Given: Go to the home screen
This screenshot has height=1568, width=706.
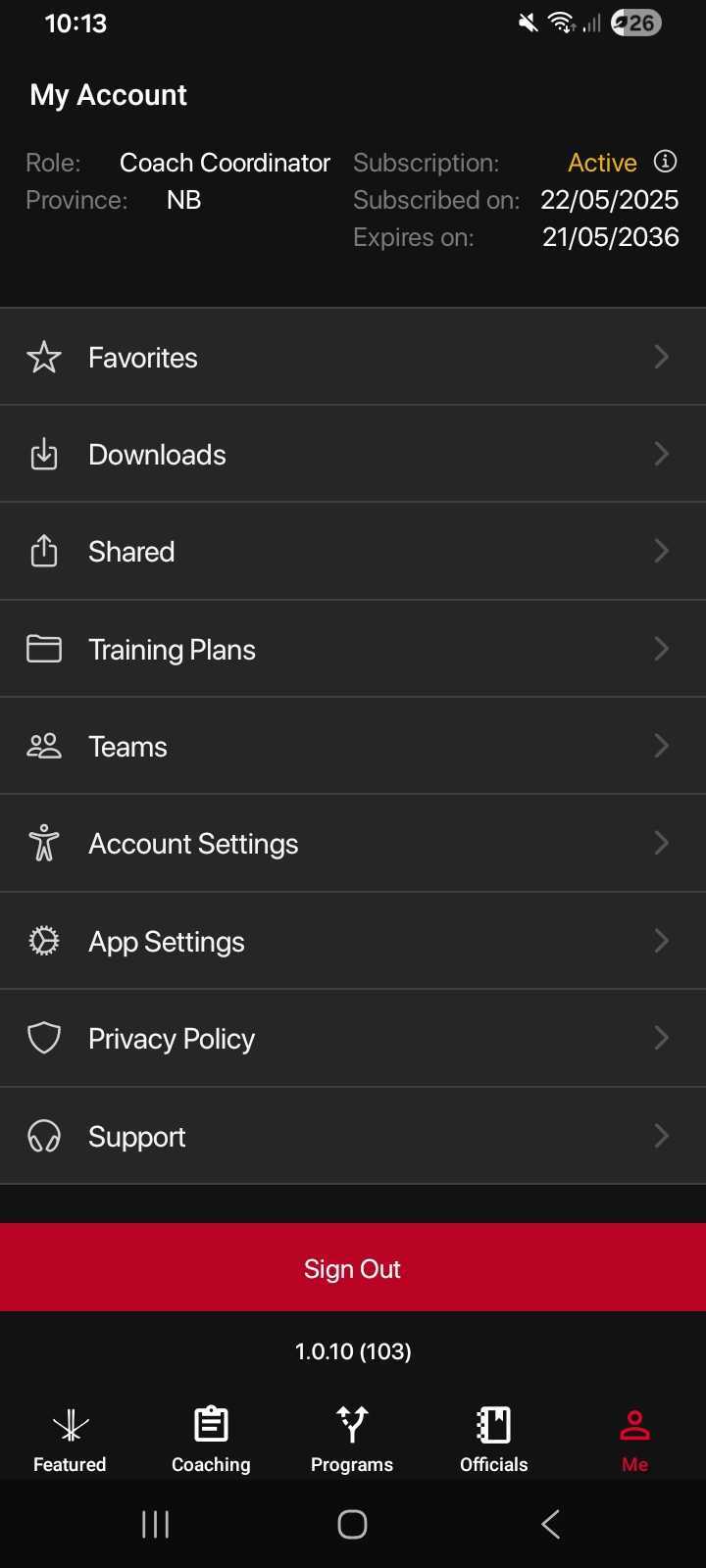Looking at the screenshot, I should pos(352,1524).
